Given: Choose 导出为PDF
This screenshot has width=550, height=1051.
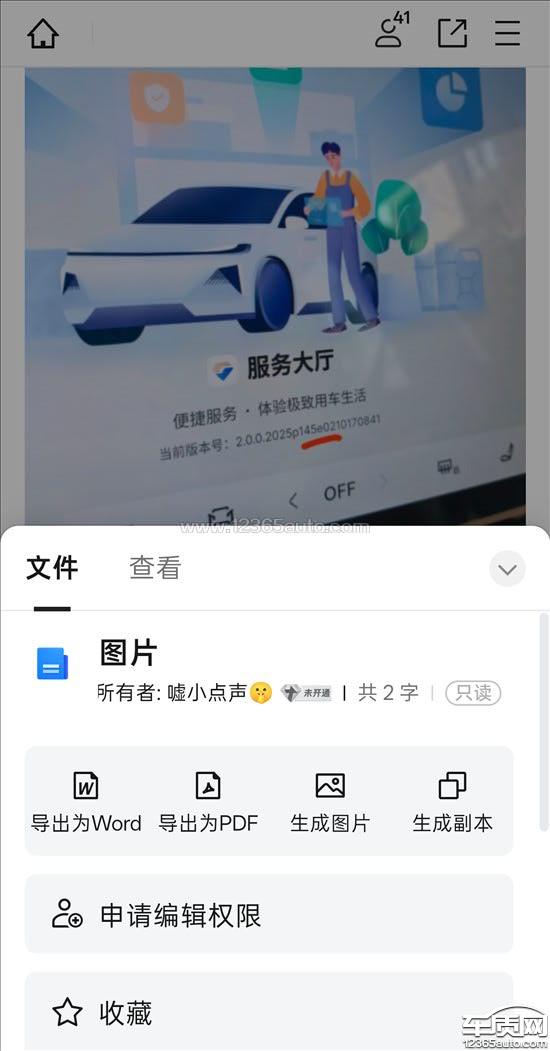Looking at the screenshot, I should tap(208, 802).
